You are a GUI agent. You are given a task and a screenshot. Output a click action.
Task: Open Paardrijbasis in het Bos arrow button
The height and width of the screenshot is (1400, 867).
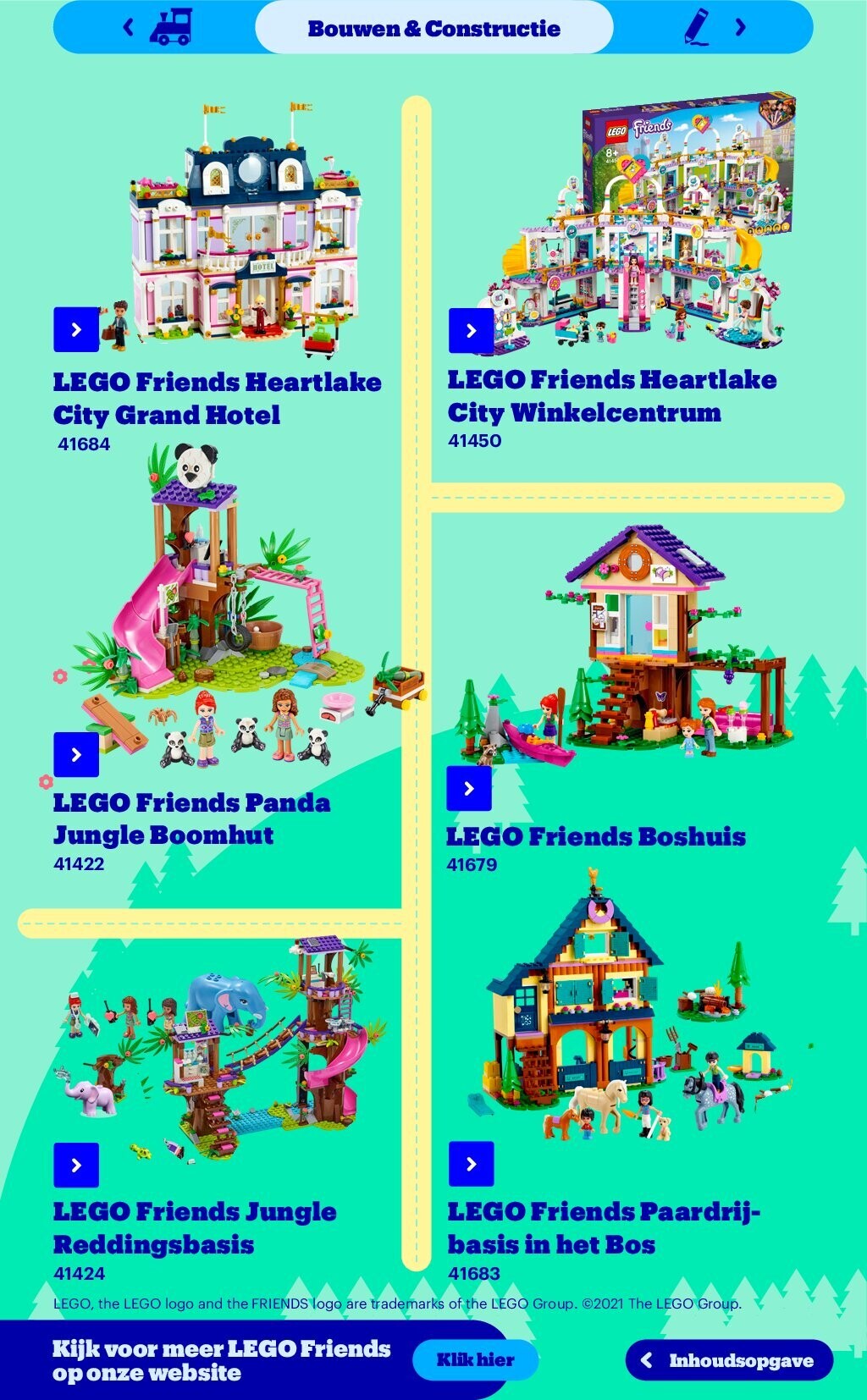click(x=472, y=1164)
